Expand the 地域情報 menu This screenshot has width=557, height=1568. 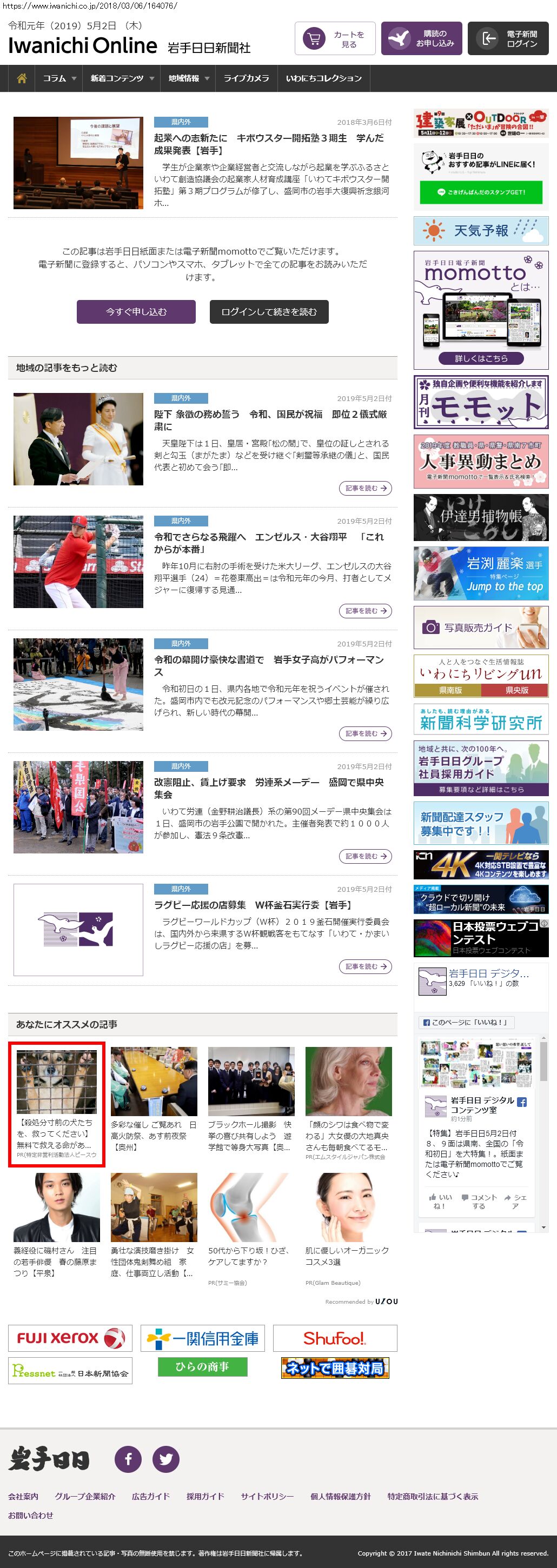tap(189, 78)
